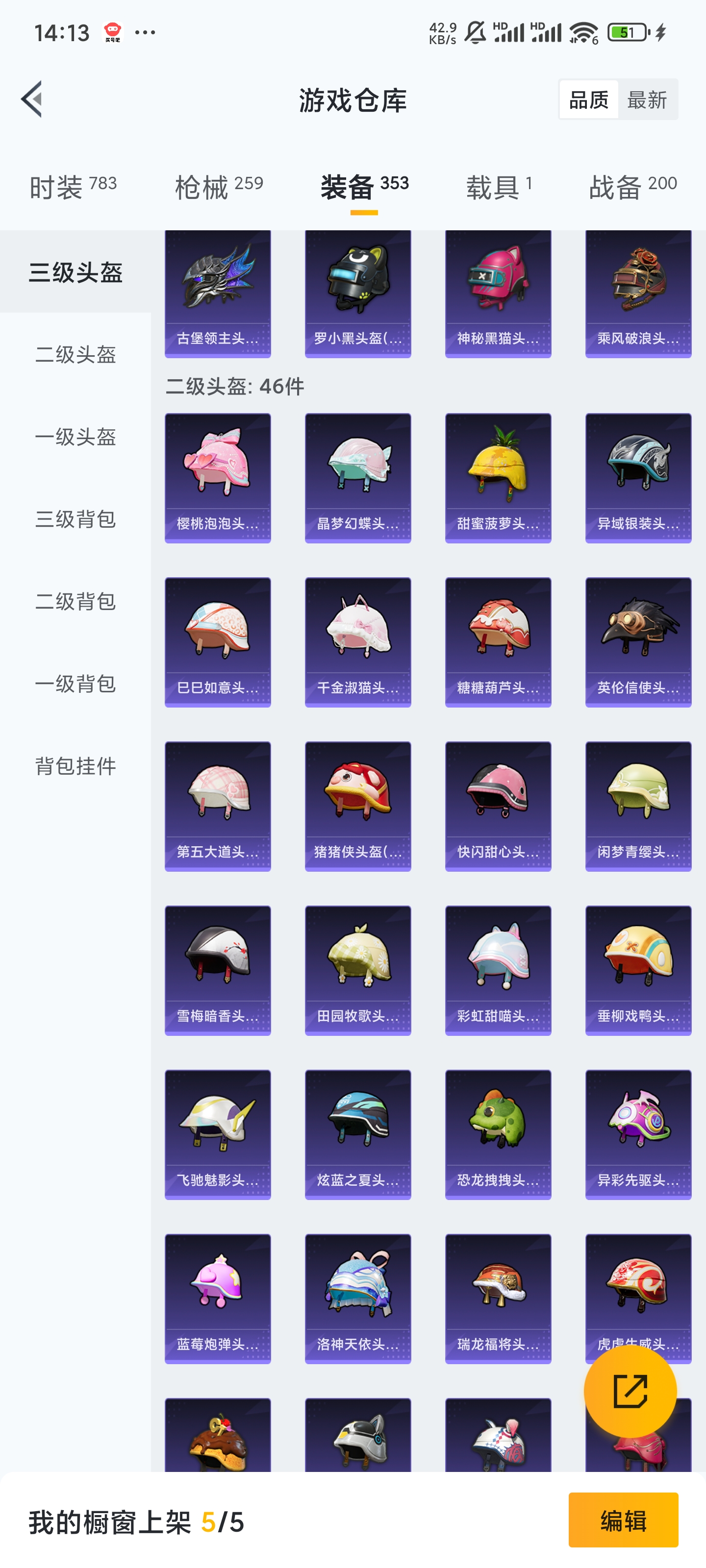Open the 恐龙拽拽 helmet item
The image size is (706, 1568).
pos(498,1135)
